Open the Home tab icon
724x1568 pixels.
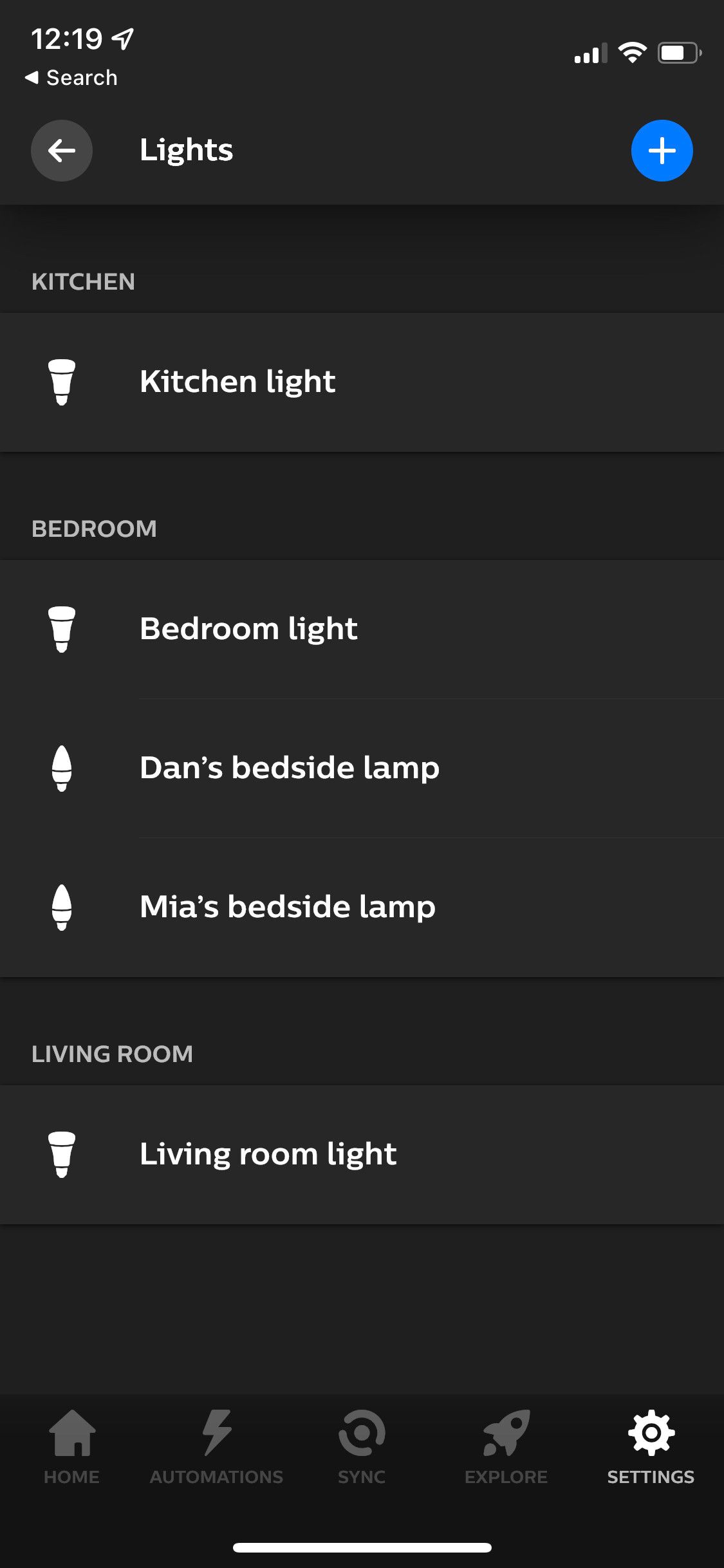(x=72, y=1443)
